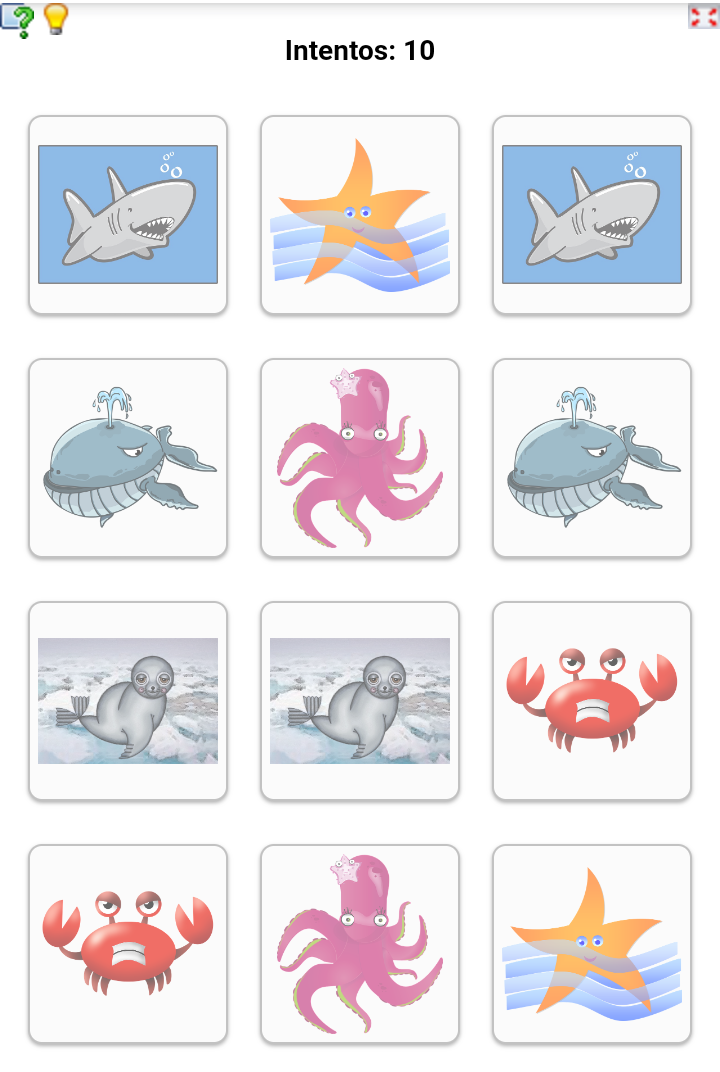Pick the shark card under the fullscreen icon
Image resolution: width=720 pixels, height=1072 pixels.
[x=592, y=215]
